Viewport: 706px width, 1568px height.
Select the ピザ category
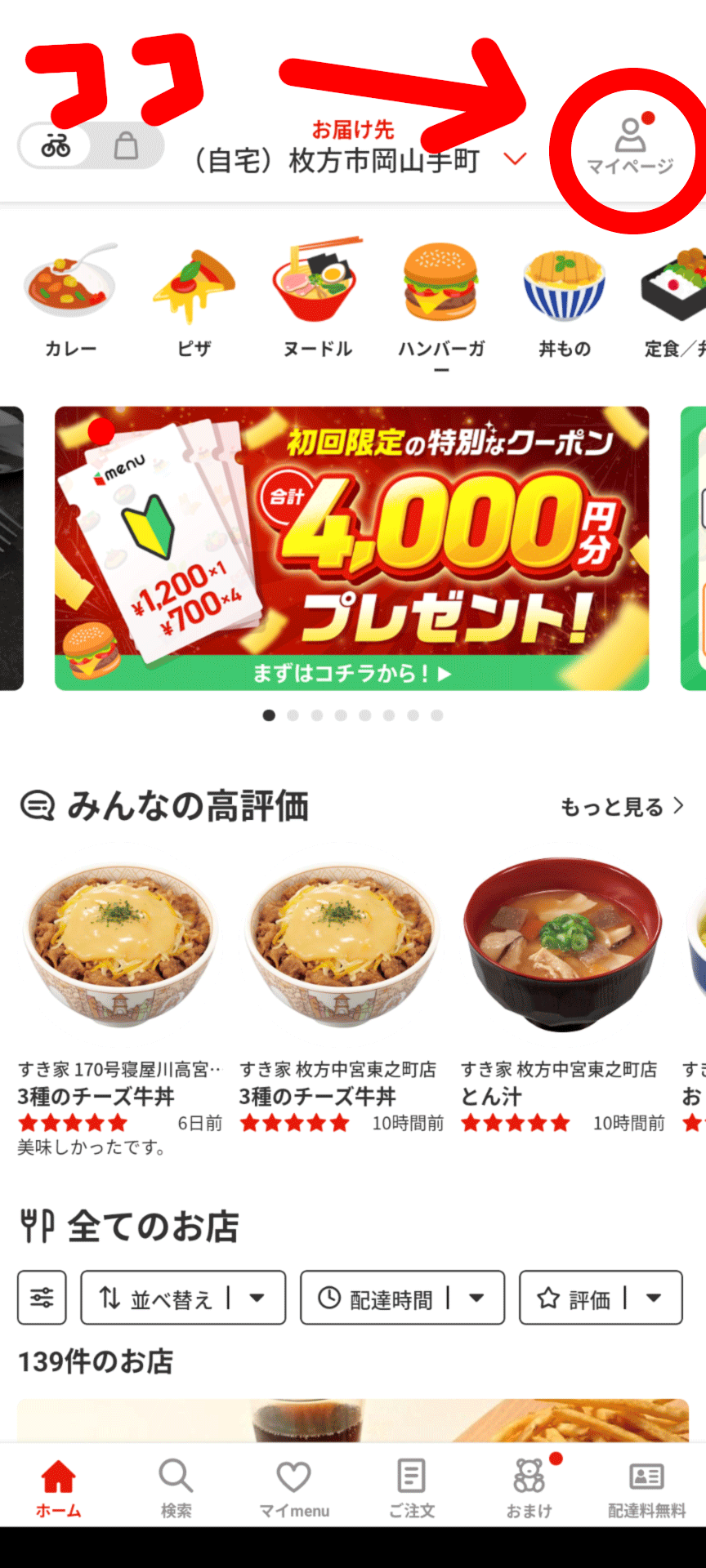point(194,300)
